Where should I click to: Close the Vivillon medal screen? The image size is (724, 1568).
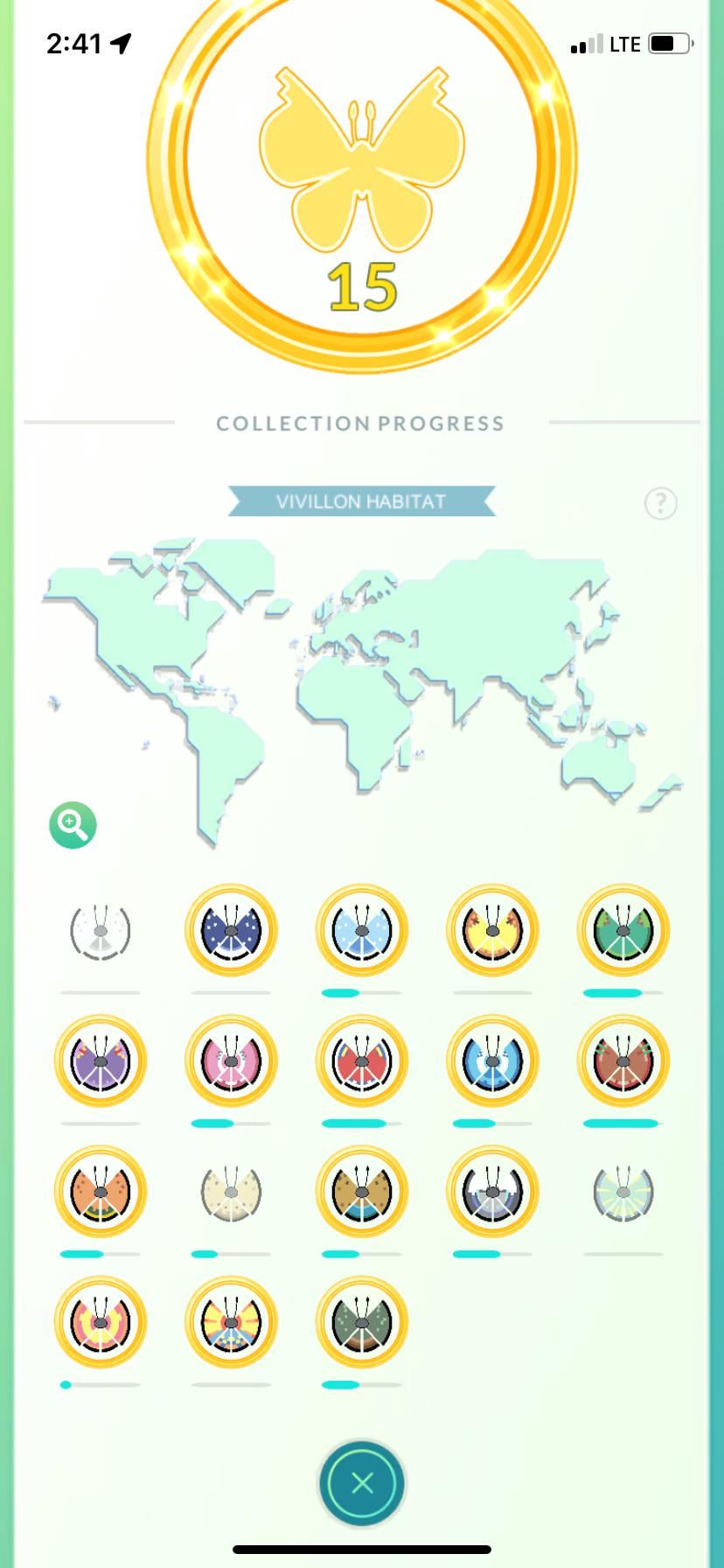(361, 1482)
